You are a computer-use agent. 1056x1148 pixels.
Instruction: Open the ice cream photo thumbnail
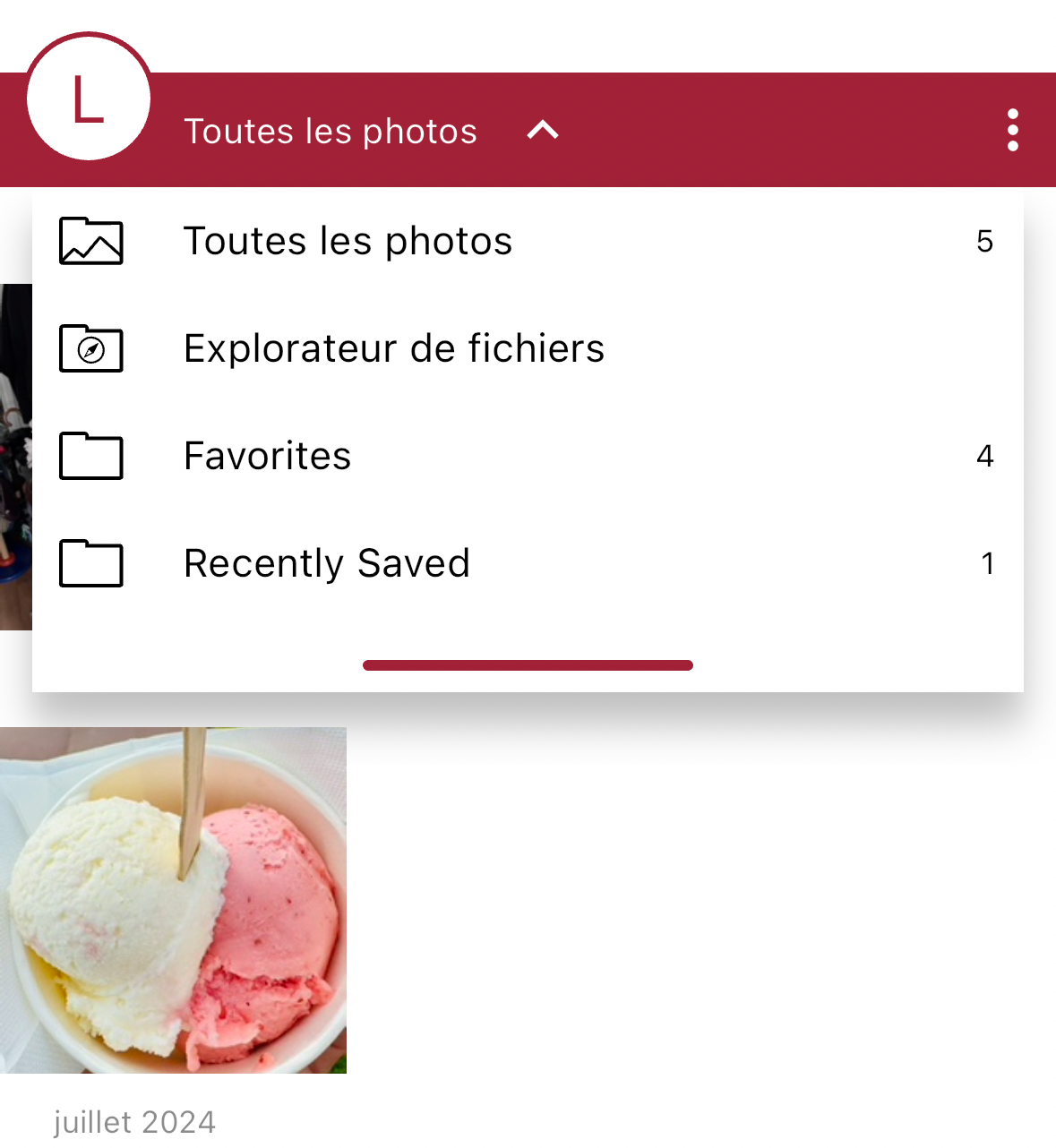173,900
